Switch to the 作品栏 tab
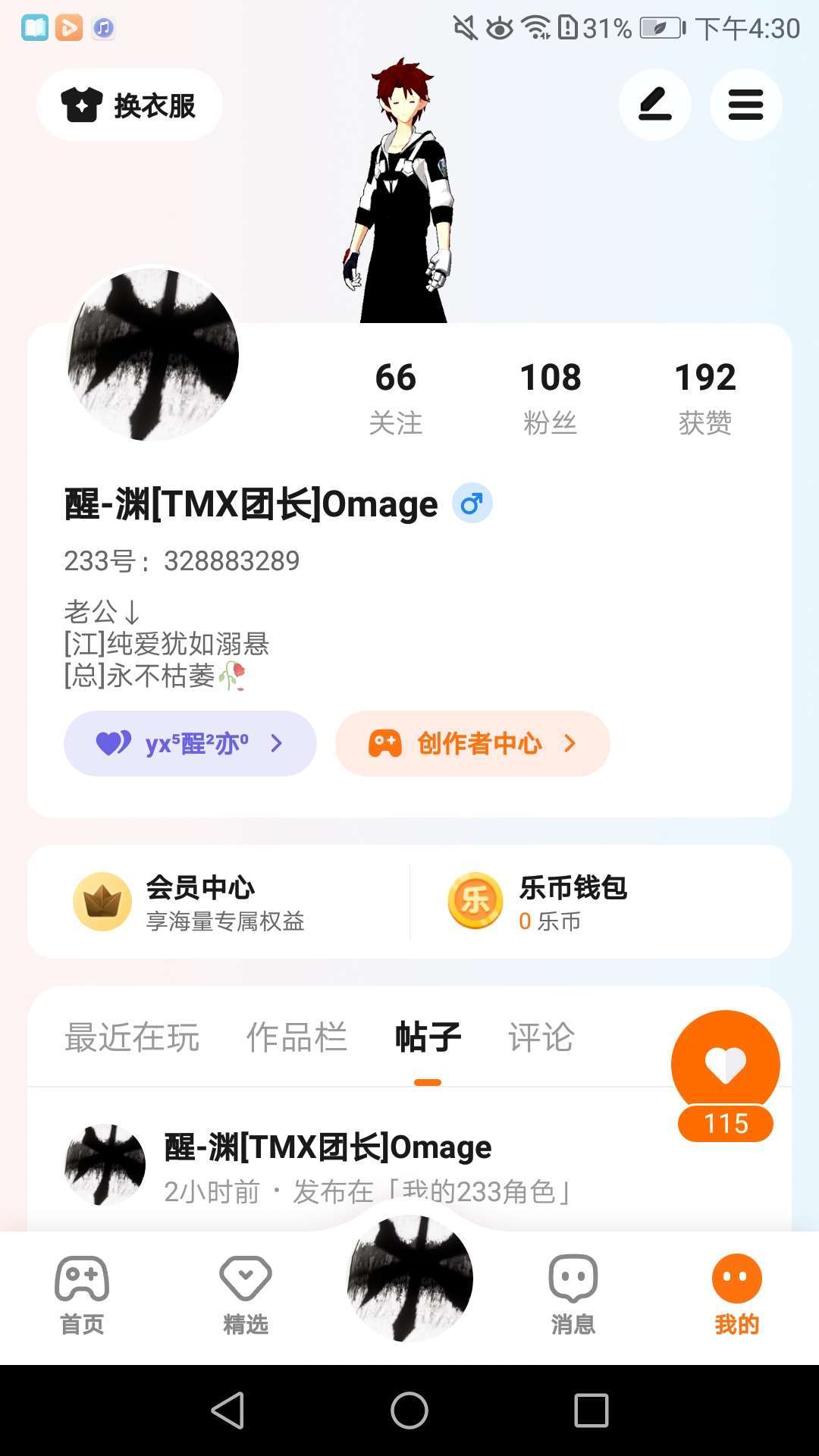Viewport: 819px width, 1456px height. 297,1037
